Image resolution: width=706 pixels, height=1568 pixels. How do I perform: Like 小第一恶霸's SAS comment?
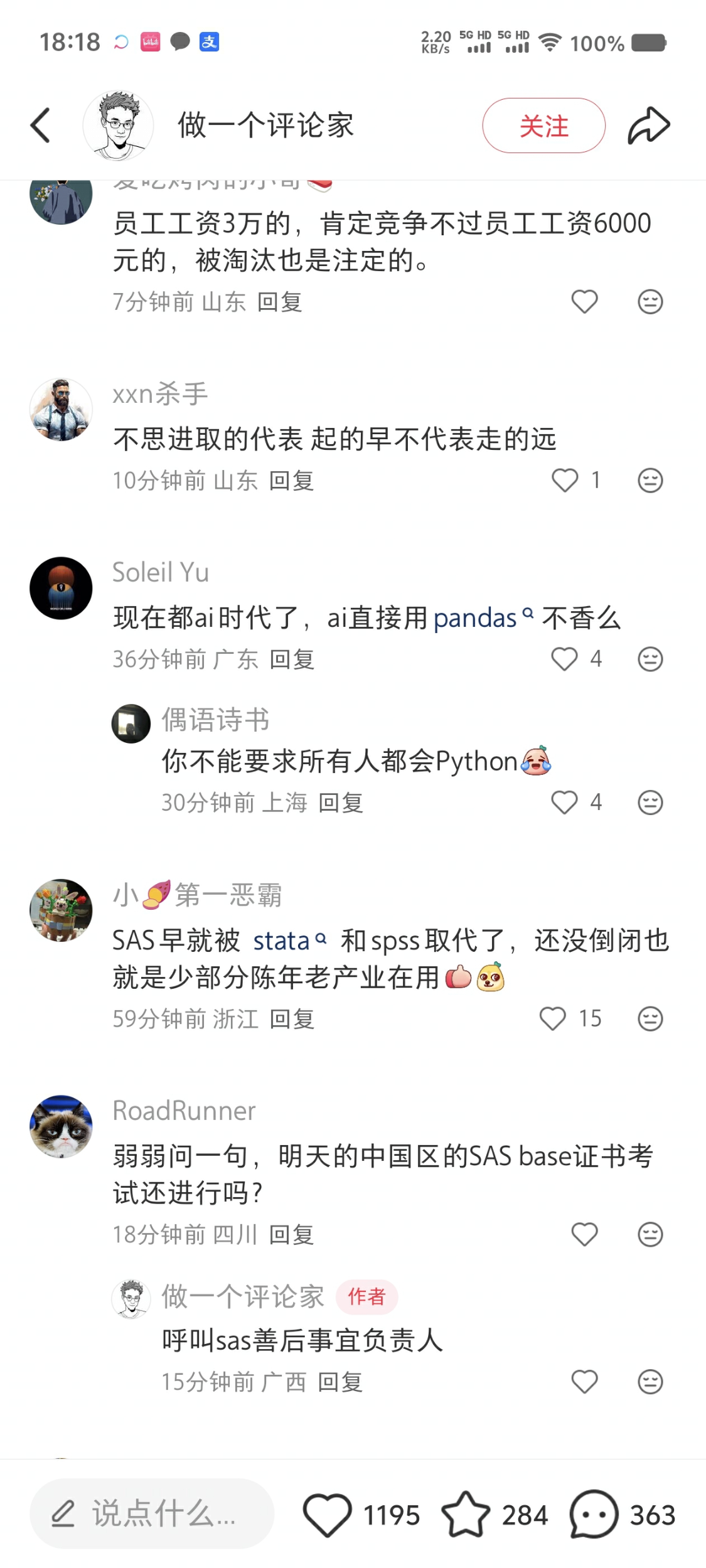pos(553,1019)
